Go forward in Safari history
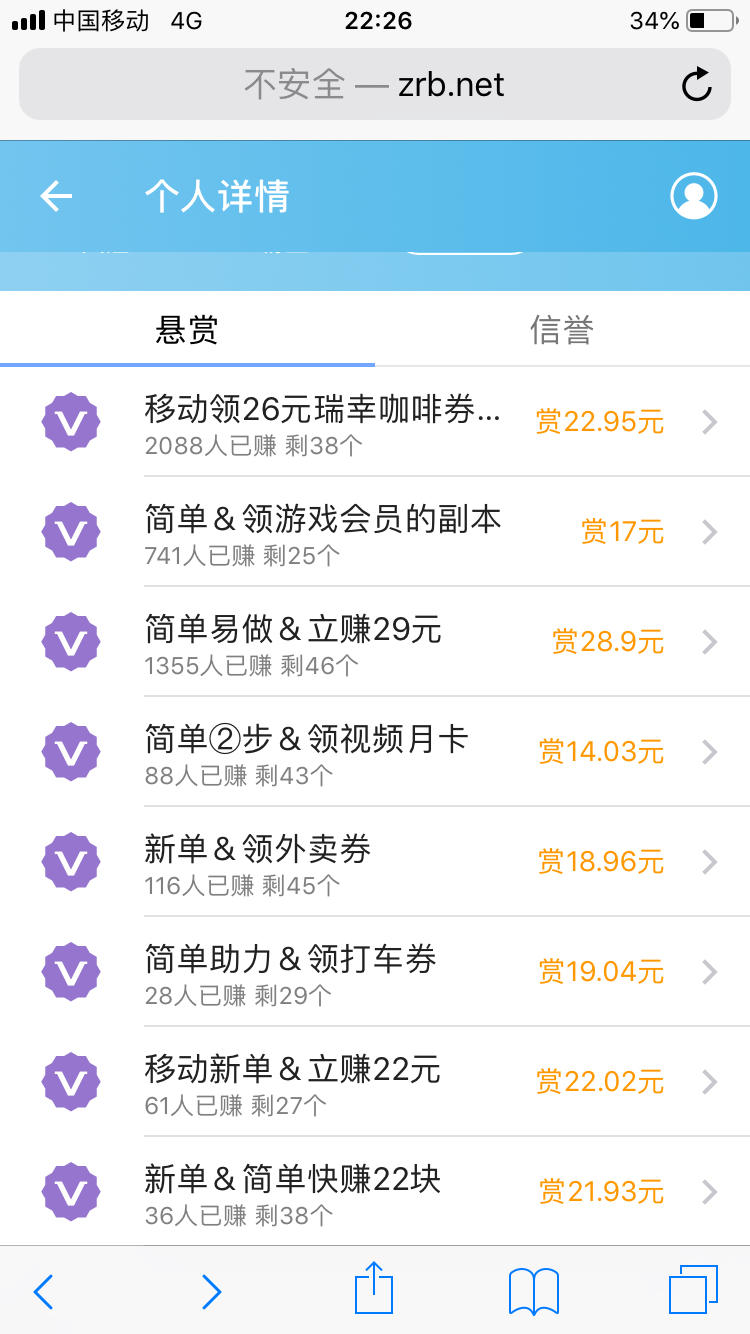This screenshot has height=1334, width=750. pos(211,1291)
